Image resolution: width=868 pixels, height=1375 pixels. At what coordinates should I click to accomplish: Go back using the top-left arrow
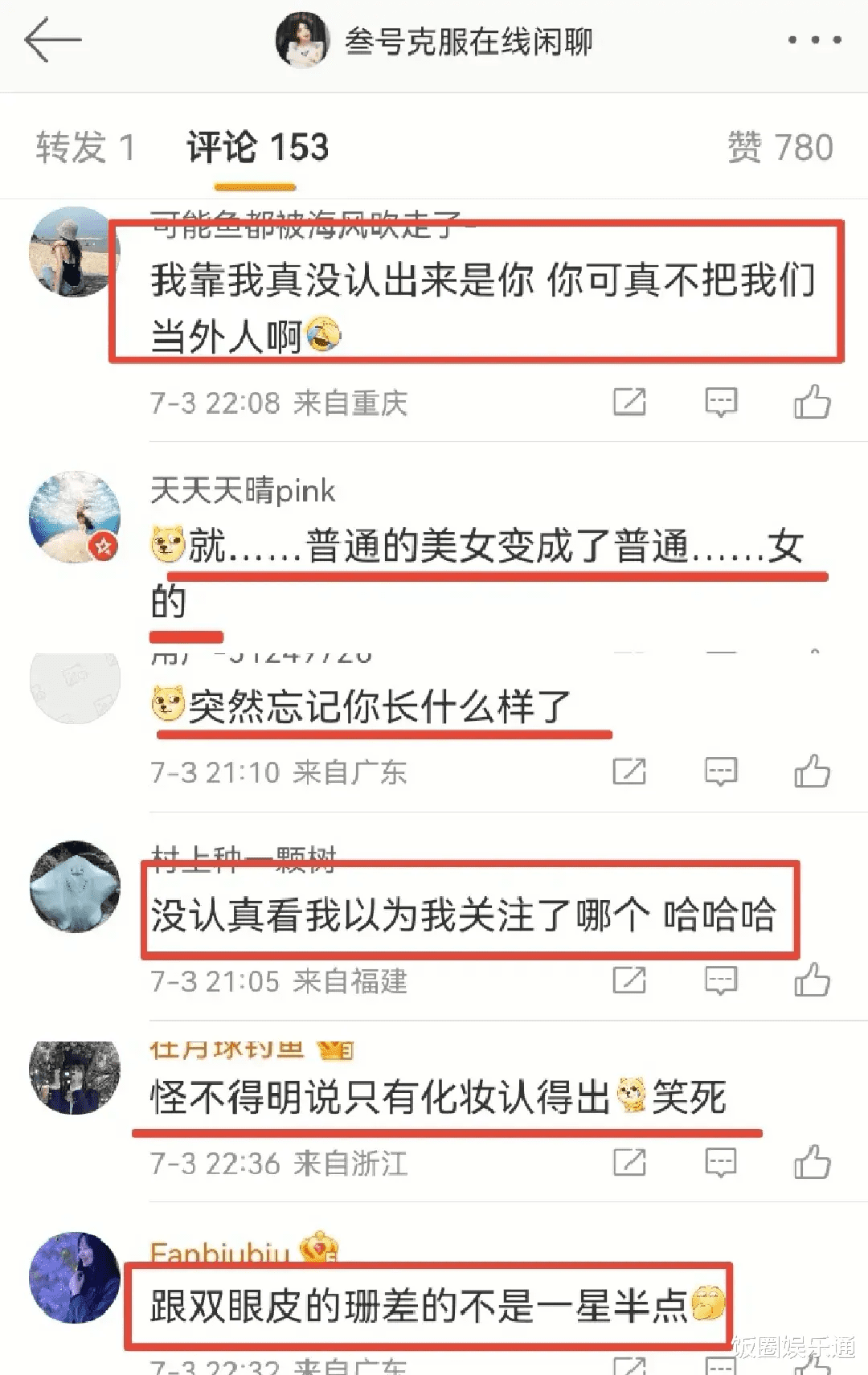pyautogui.click(x=53, y=40)
